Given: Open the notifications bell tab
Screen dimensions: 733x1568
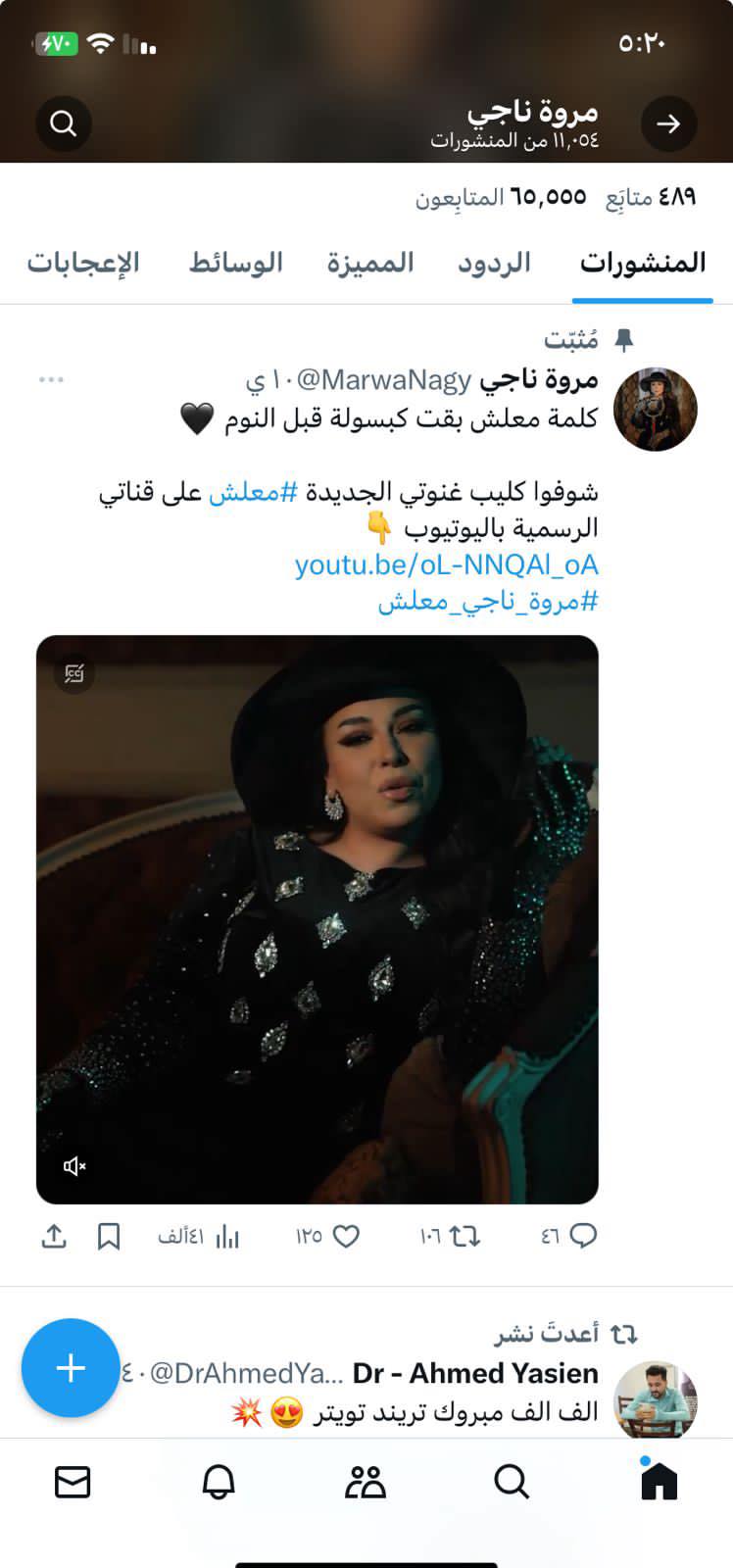Looking at the screenshot, I should (219, 1482).
